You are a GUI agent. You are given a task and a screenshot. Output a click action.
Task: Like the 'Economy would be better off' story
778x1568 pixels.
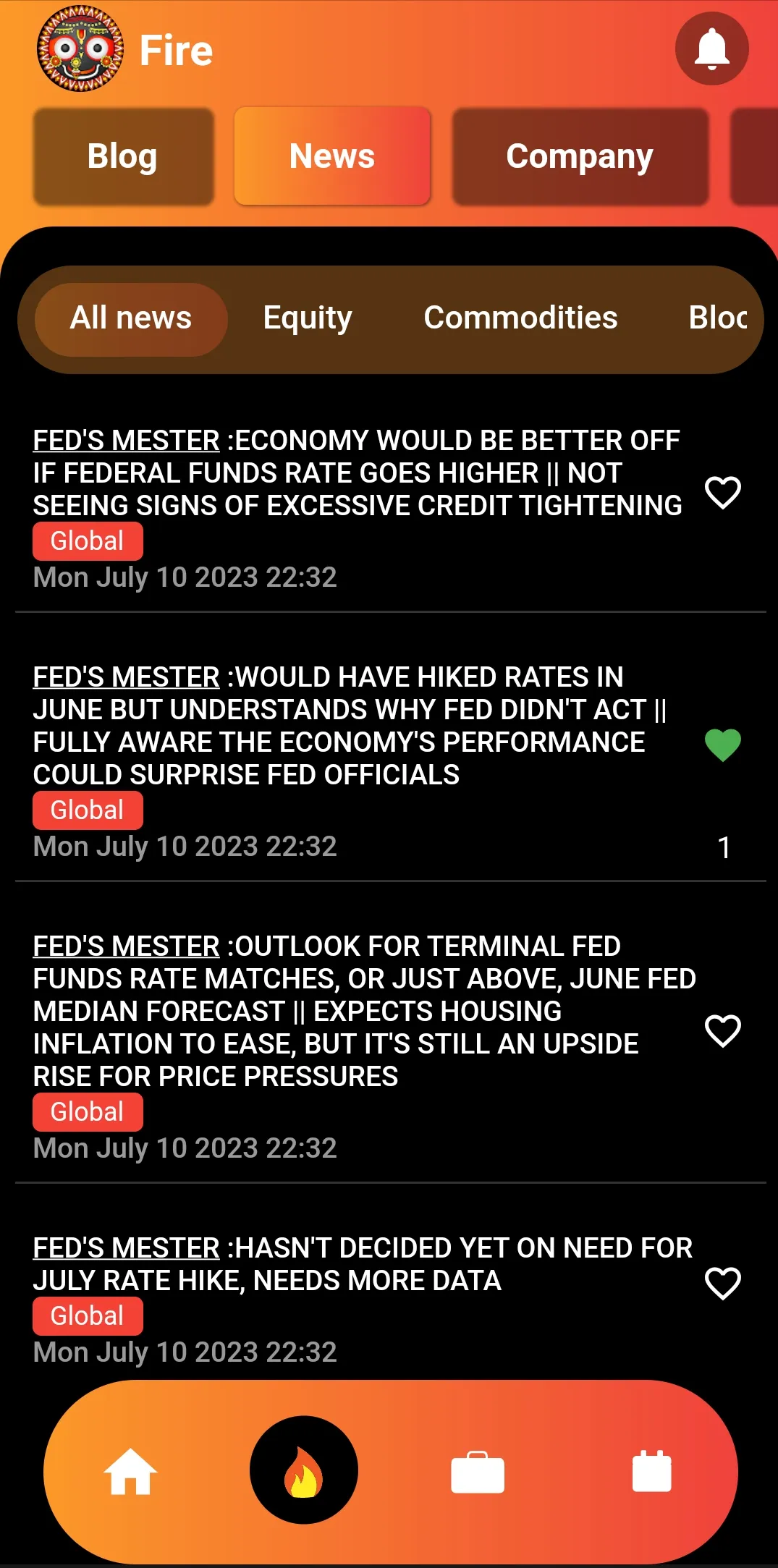pos(723,493)
